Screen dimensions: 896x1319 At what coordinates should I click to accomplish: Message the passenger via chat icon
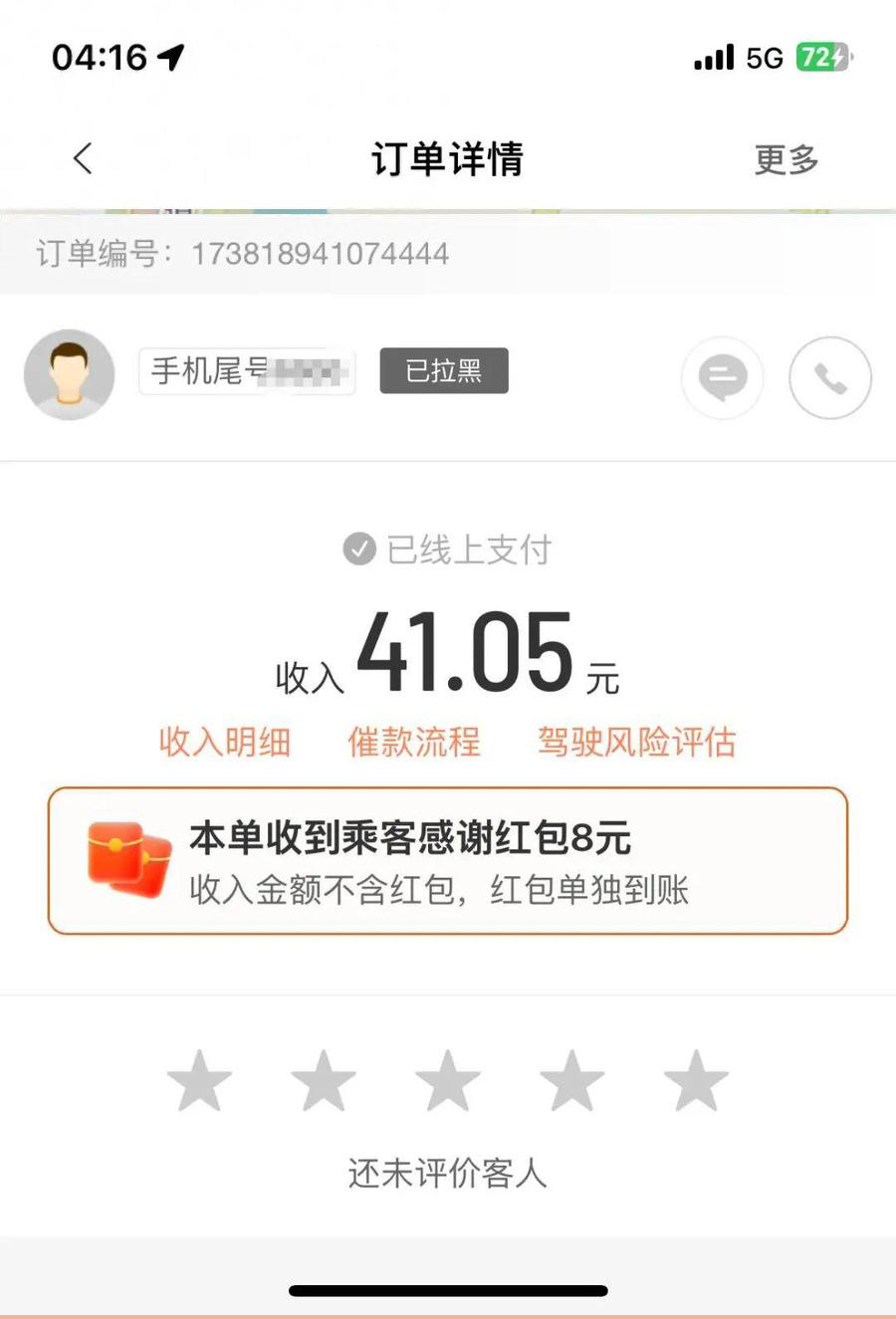(723, 377)
